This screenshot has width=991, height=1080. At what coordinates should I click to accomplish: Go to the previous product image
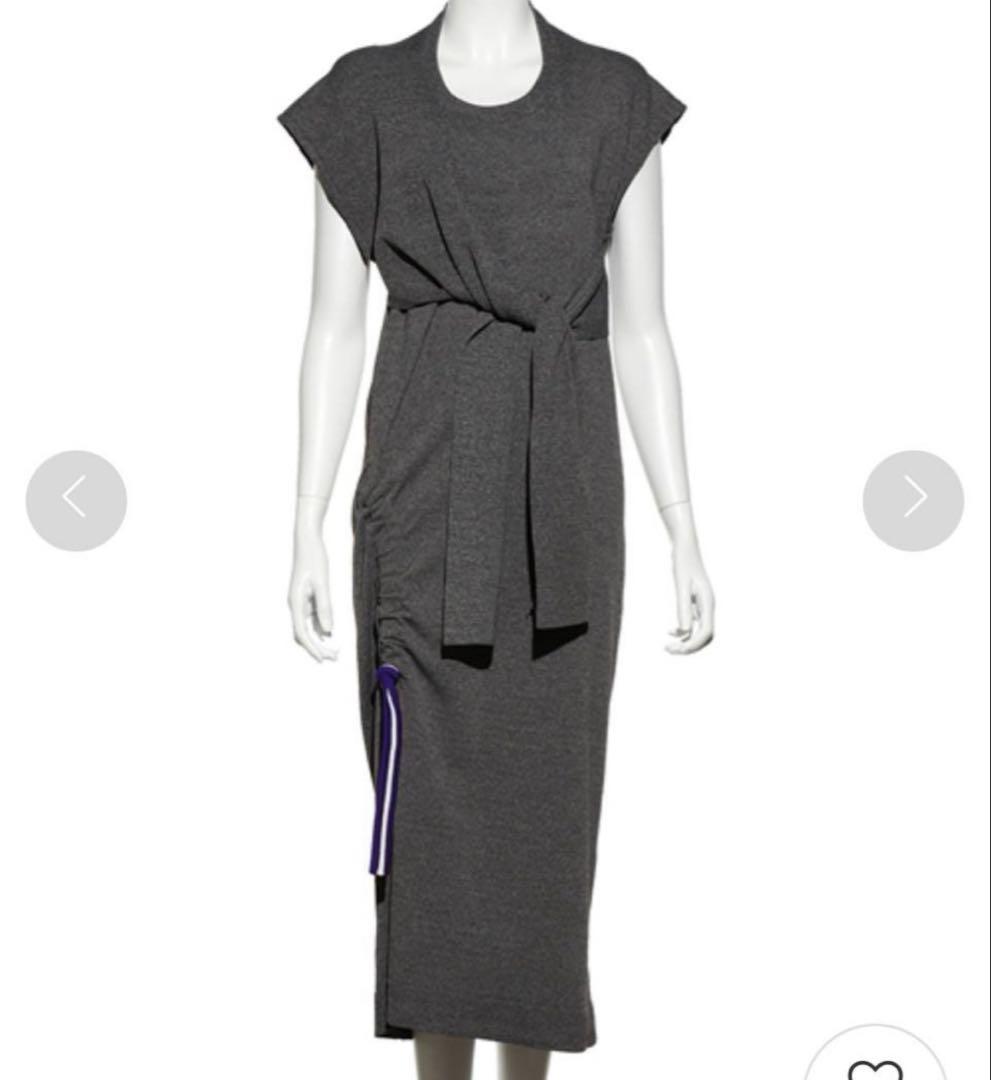76,500
